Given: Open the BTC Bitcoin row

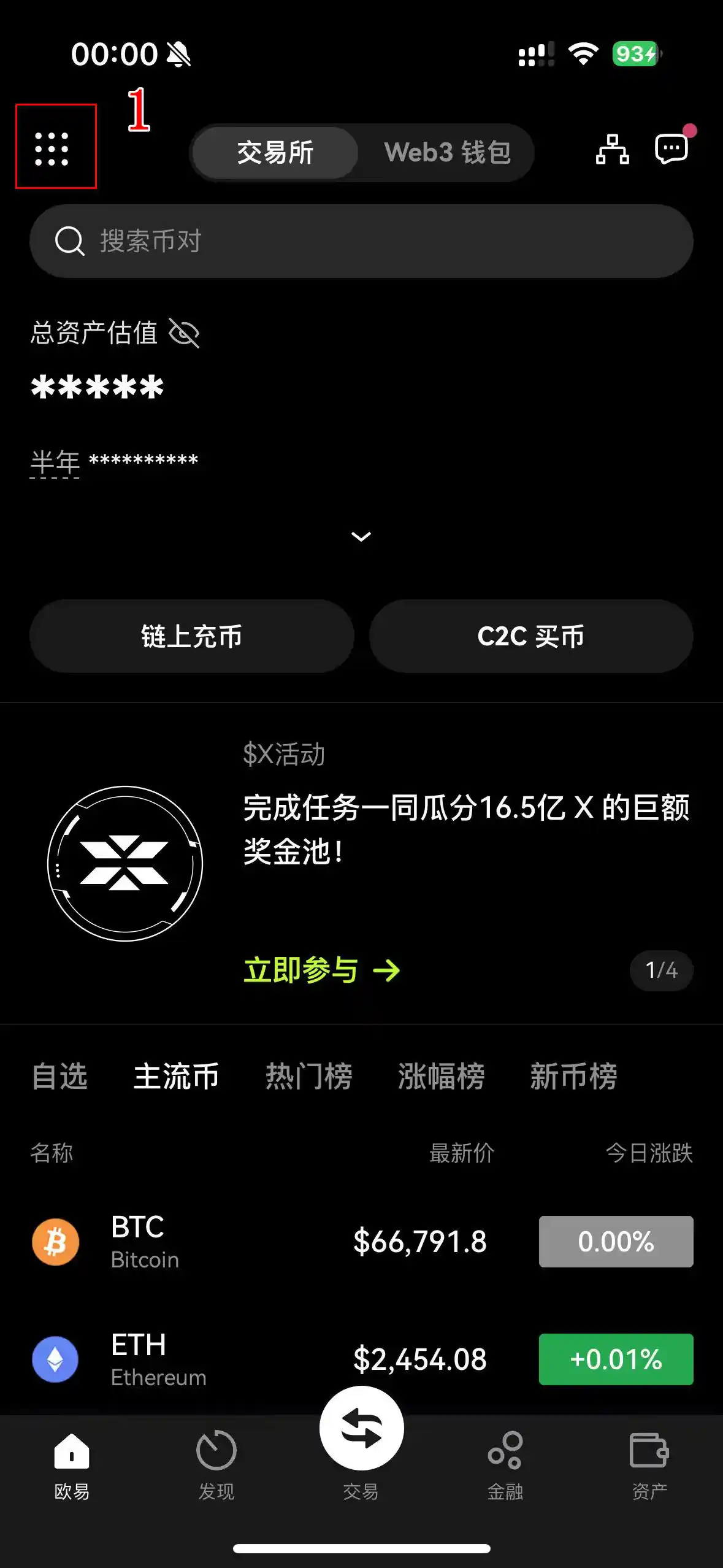Looking at the screenshot, I should point(361,1242).
